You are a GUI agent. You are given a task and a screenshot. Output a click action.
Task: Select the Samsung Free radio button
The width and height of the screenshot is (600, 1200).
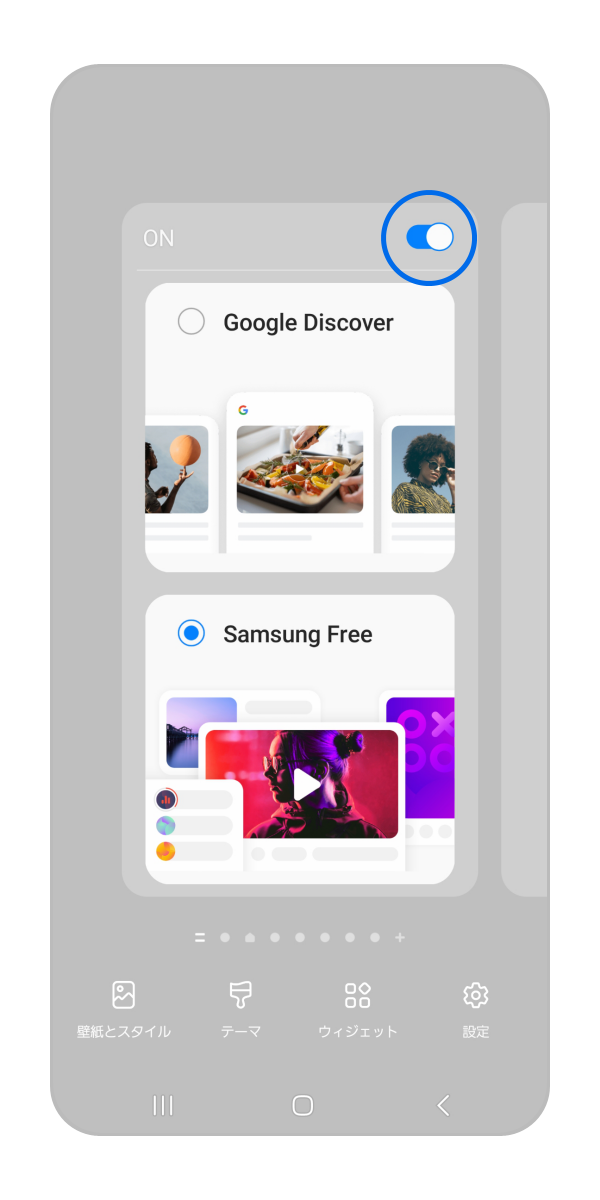(191, 633)
